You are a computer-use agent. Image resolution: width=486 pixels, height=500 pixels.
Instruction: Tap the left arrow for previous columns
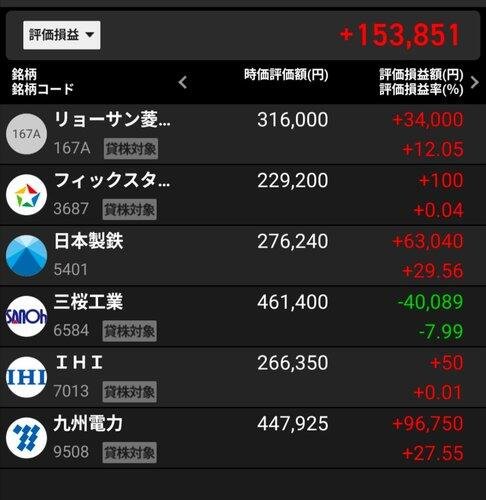pos(182,82)
